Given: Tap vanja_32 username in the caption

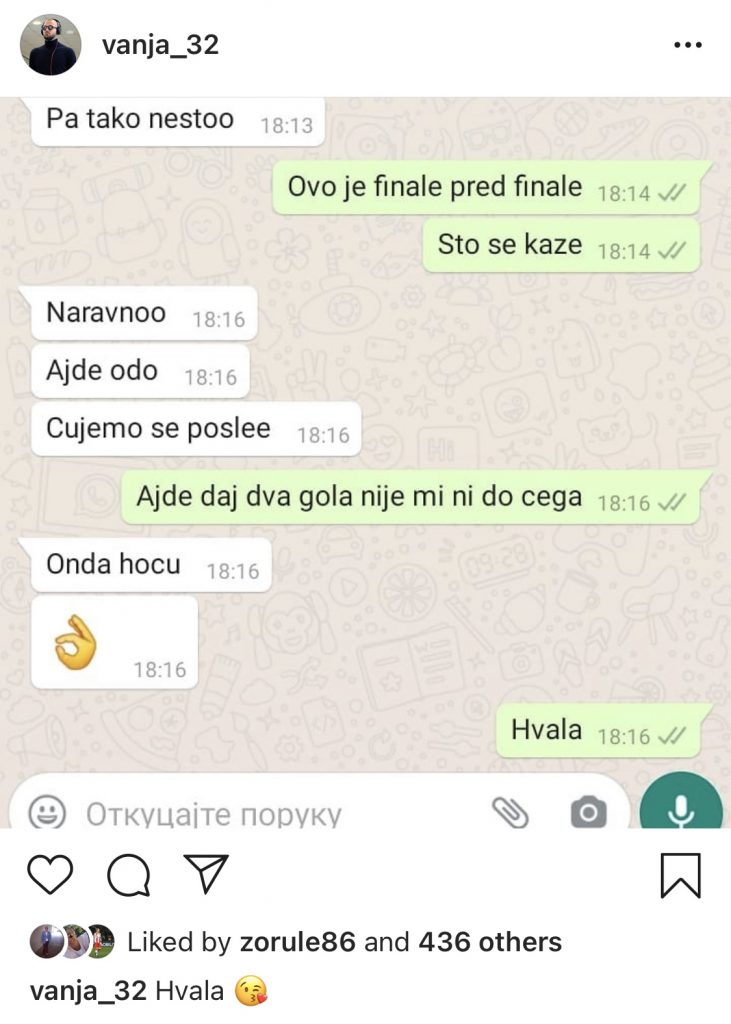Looking at the screenshot, I should click(88, 991).
